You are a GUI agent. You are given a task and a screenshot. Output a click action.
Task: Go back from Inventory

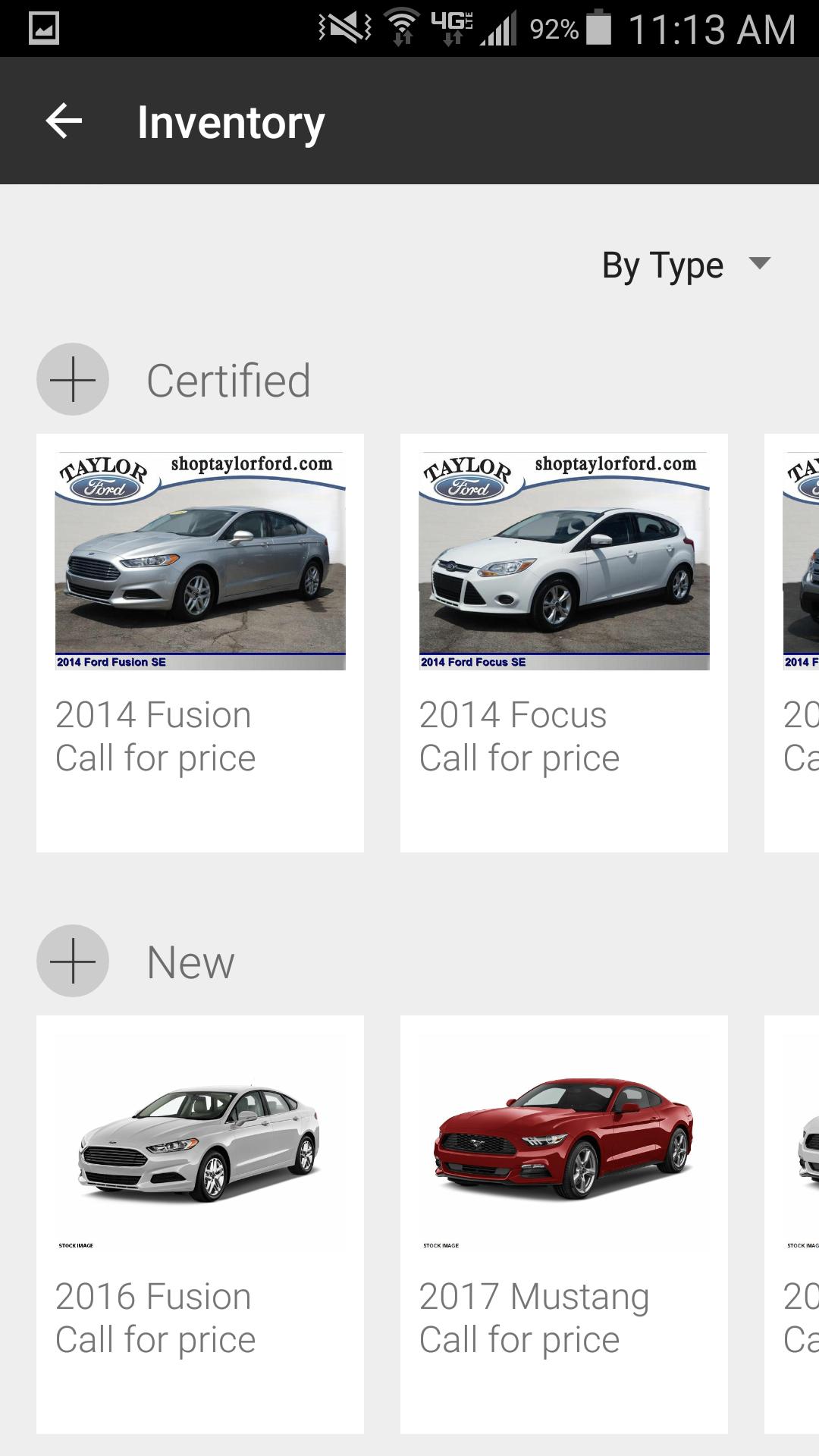click(x=64, y=121)
